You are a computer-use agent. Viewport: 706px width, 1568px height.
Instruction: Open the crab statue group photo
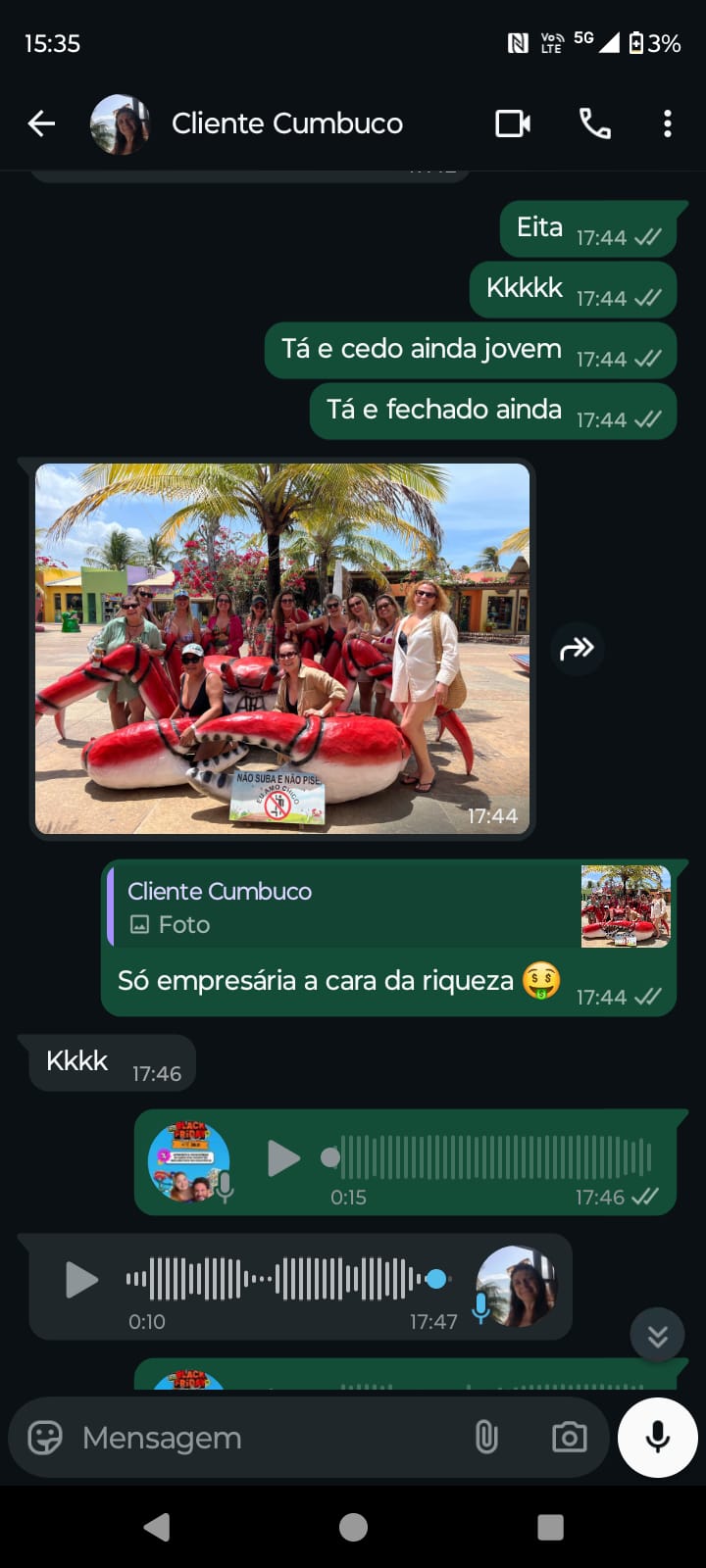(x=282, y=648)
